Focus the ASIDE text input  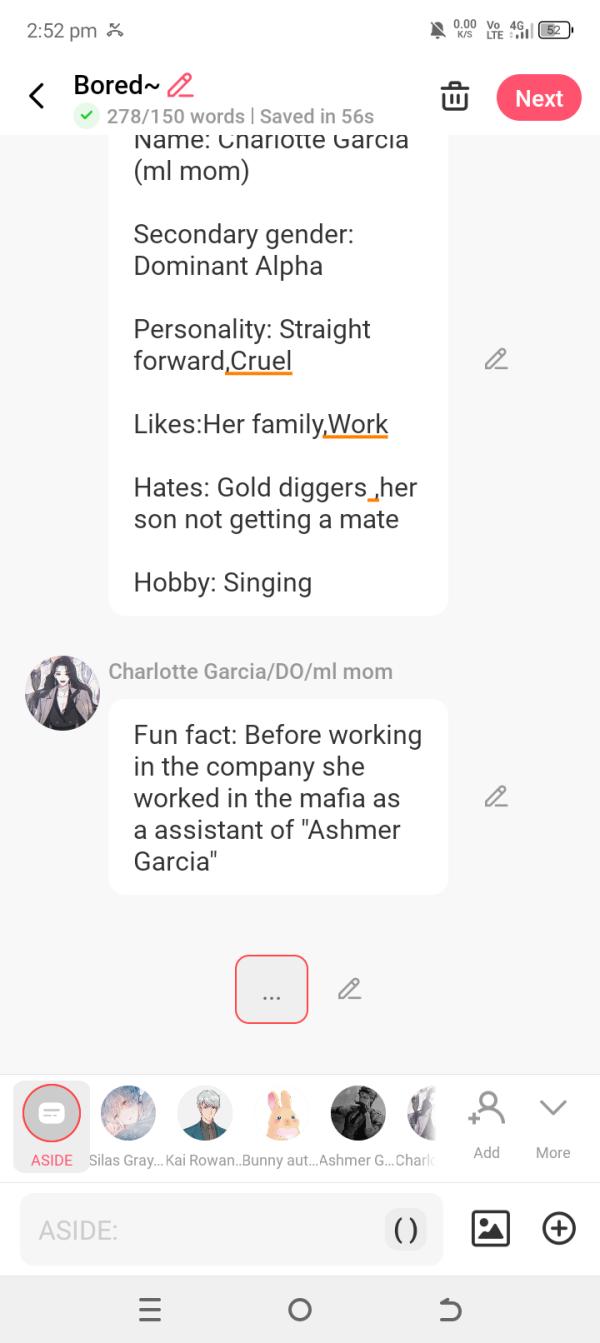pyautogui.click(x=200, y=1230)
